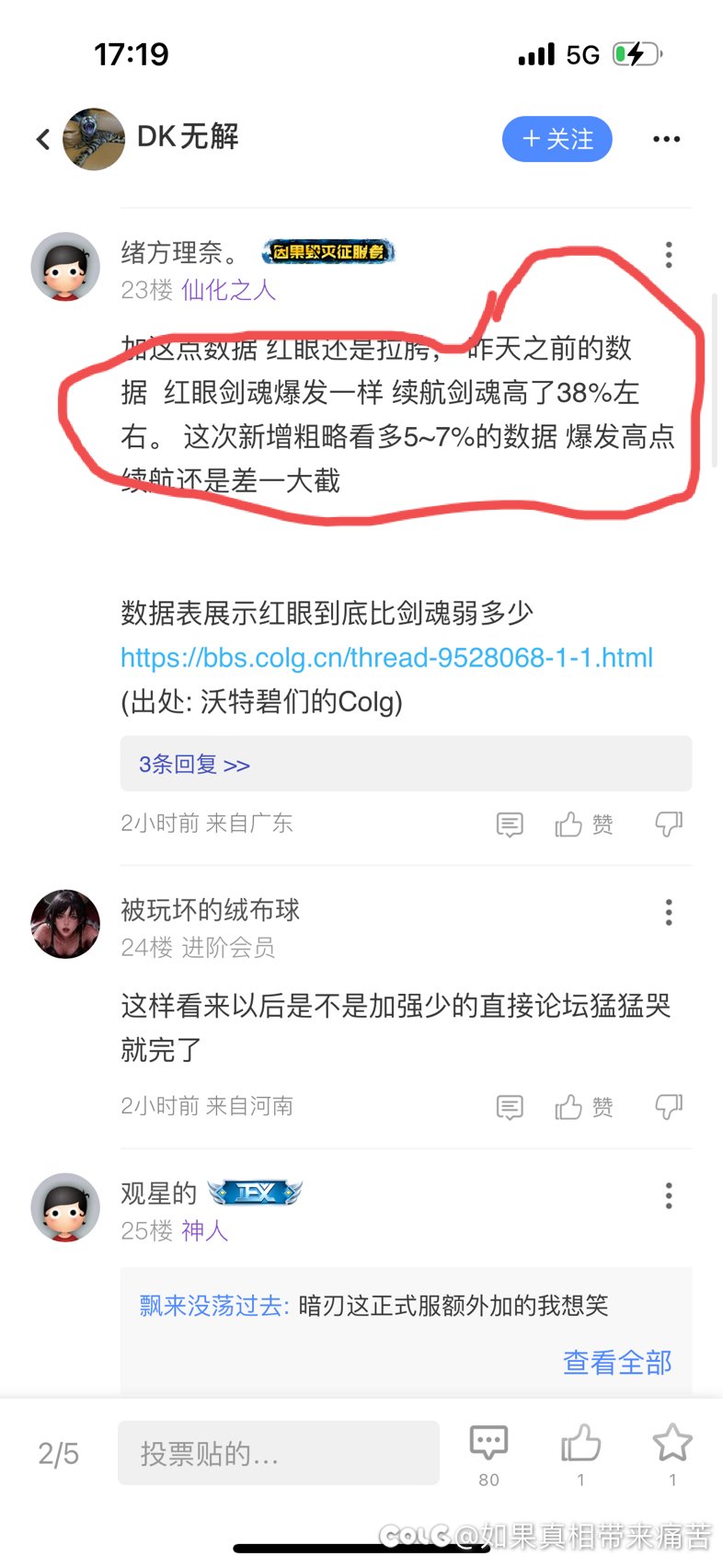
Task: Open the reply input field at bottom
Action: pos(278,1453)
